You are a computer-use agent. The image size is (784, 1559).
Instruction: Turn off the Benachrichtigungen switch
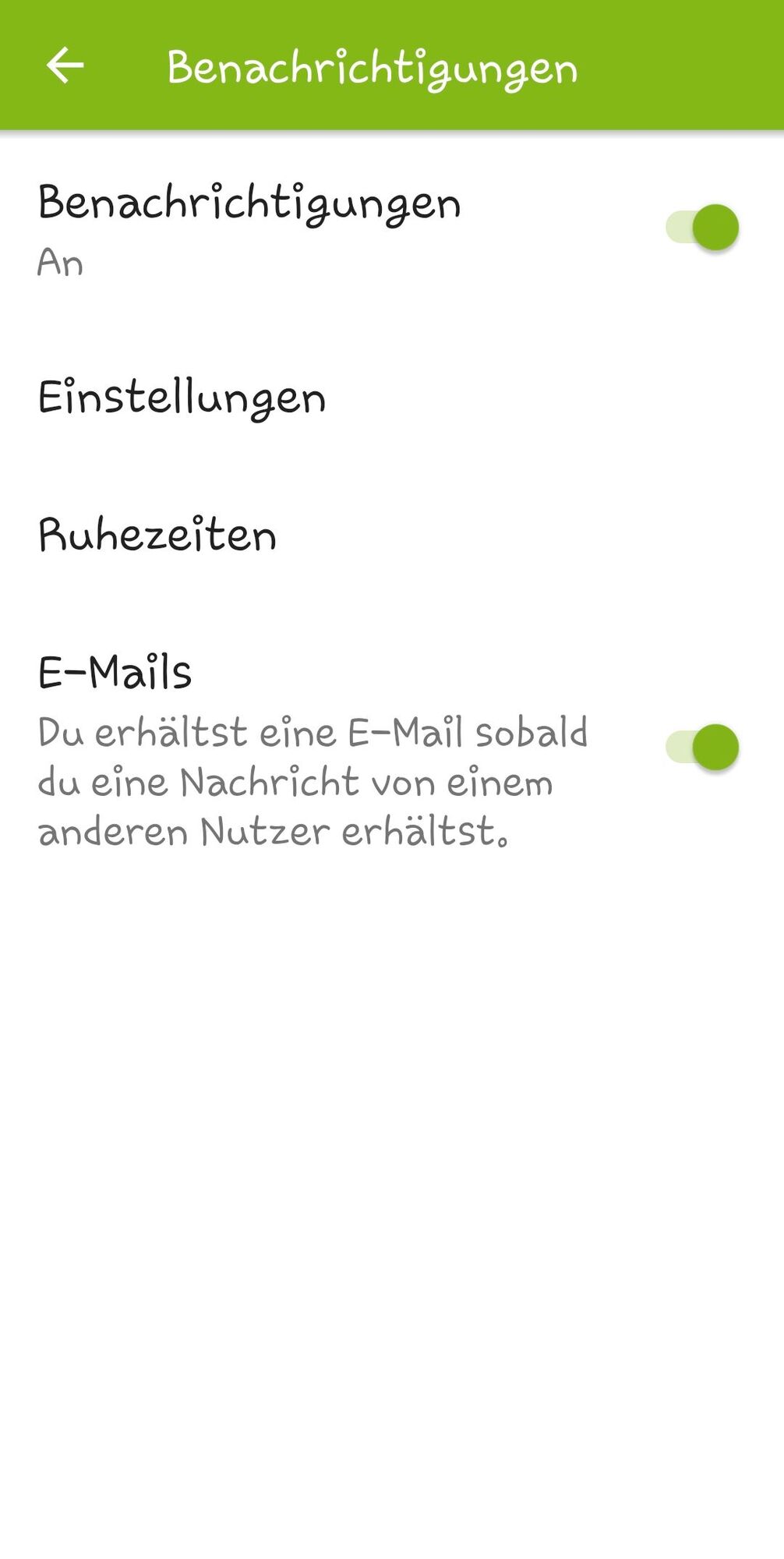point(702,228)
